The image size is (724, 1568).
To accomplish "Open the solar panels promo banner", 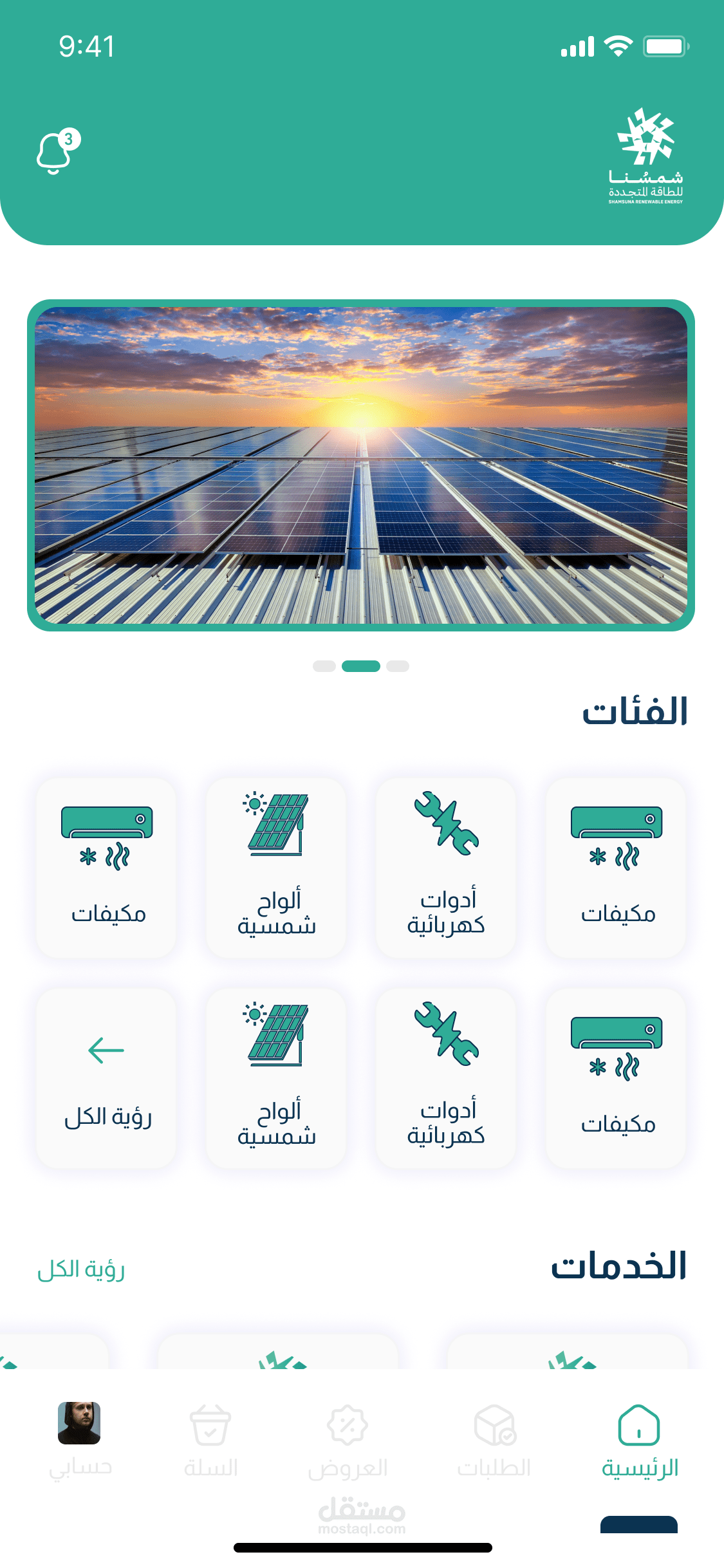I will (x=361, y=465).
